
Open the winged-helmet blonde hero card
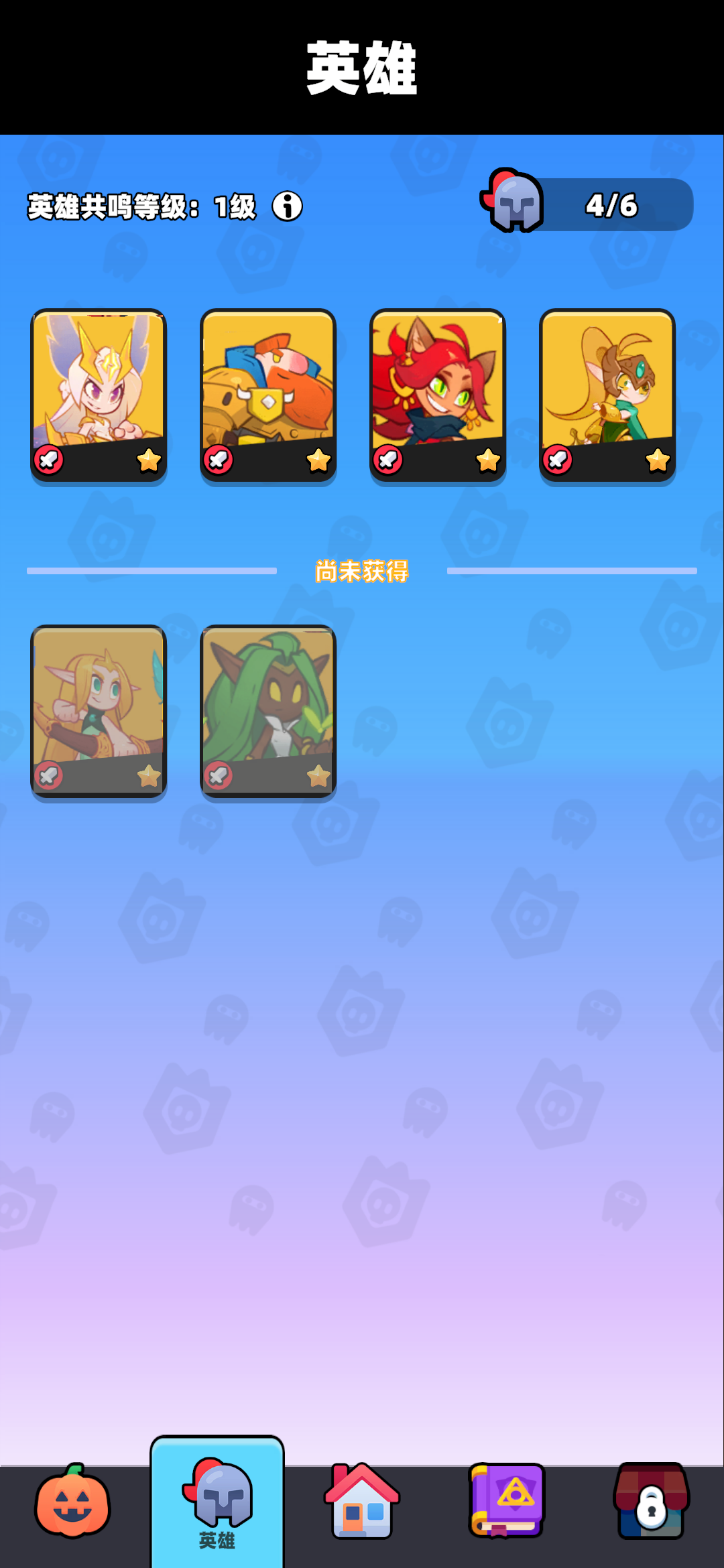coord(99,395)
